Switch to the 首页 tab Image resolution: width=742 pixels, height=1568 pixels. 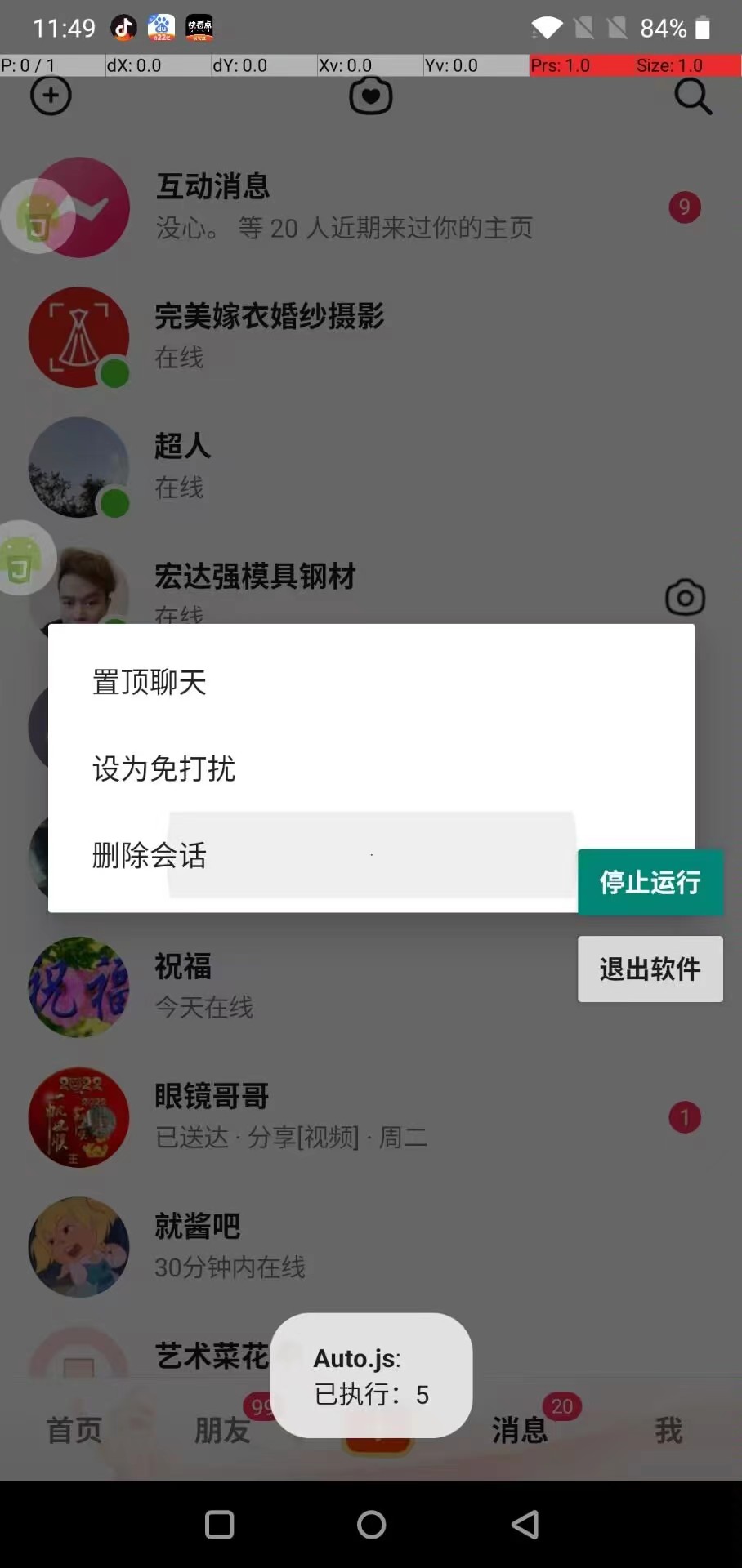pyautogui.click(x=74, y=1430)
